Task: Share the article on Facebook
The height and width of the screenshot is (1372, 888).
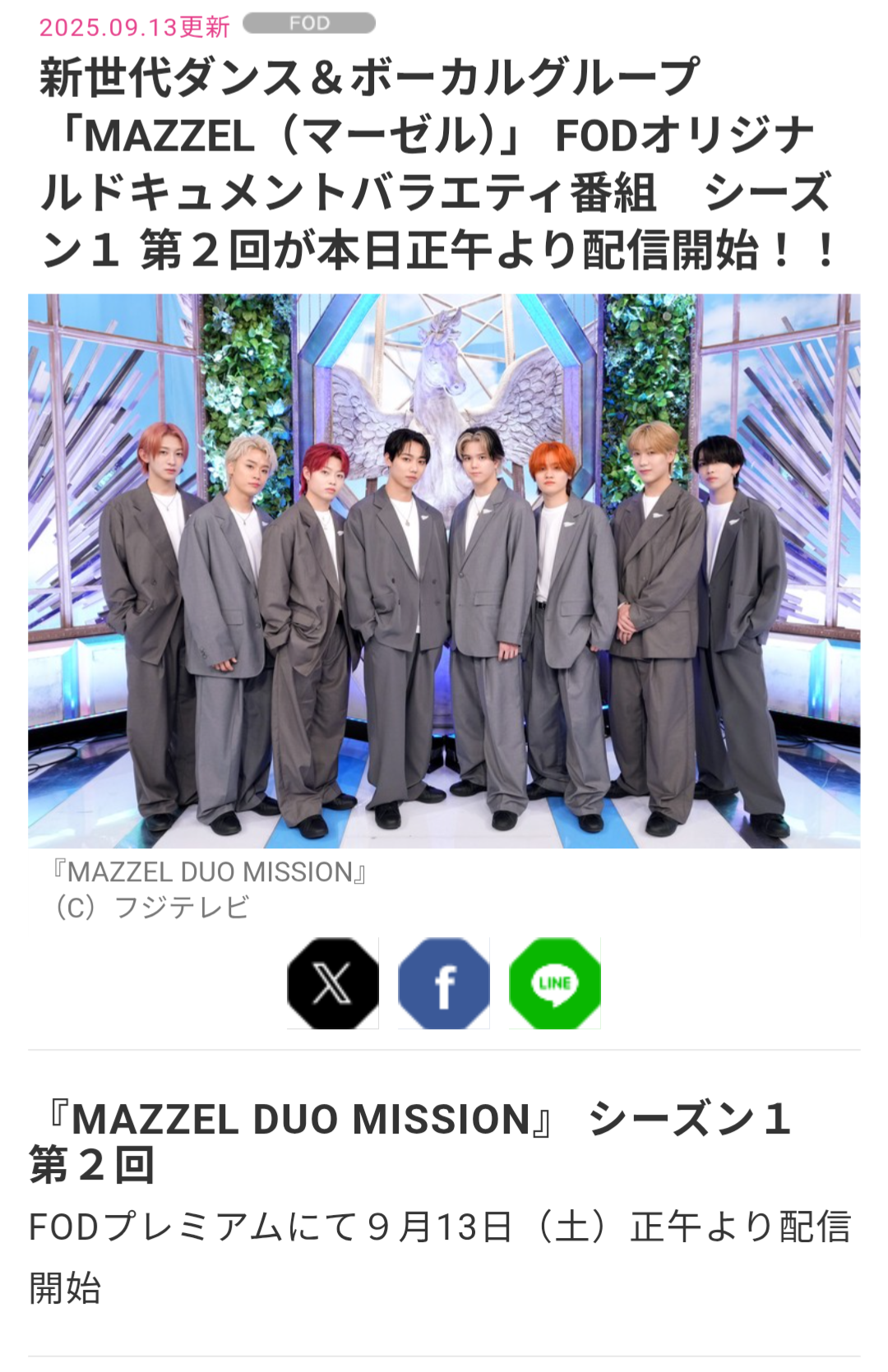Action: tap(444, 983)
